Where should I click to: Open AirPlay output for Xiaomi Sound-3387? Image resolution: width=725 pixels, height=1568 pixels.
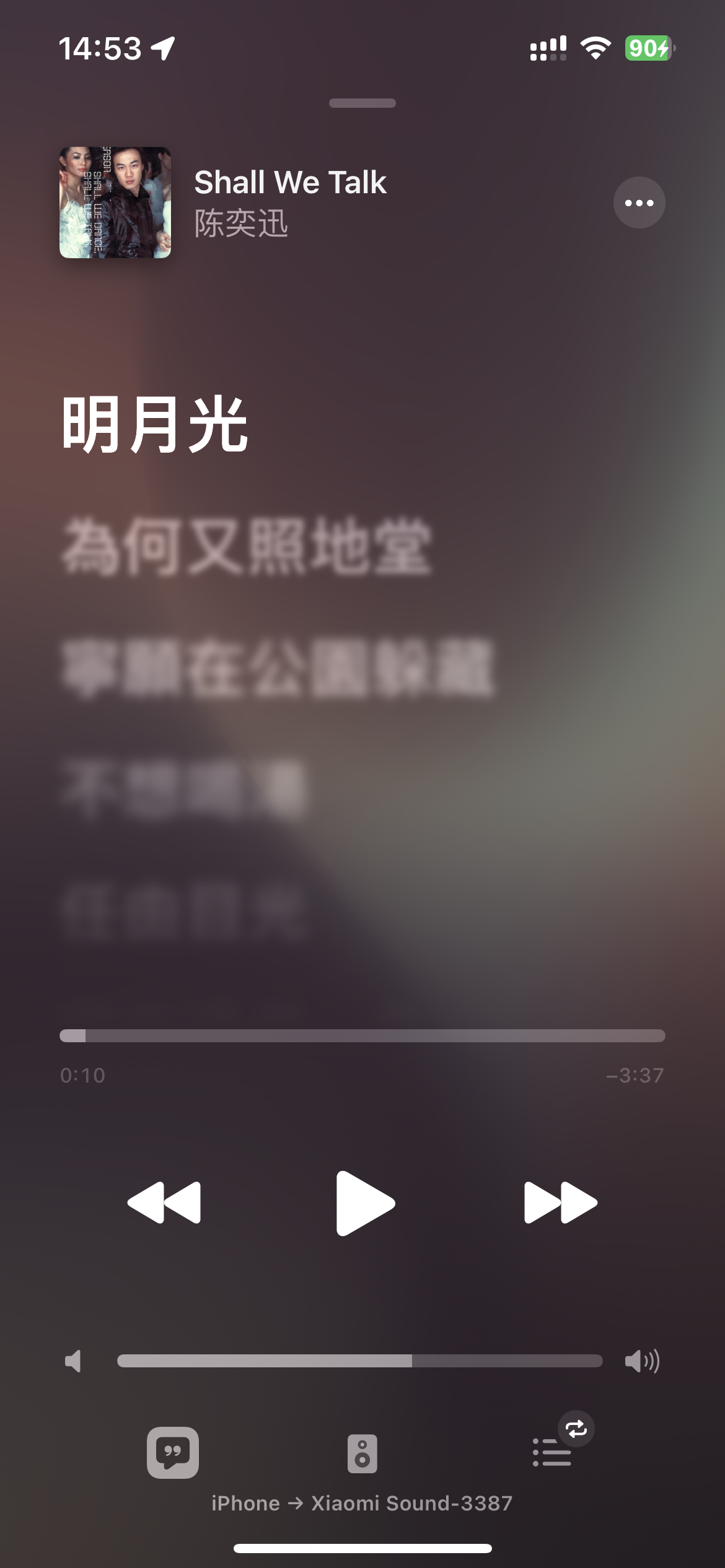[362, 1453]
